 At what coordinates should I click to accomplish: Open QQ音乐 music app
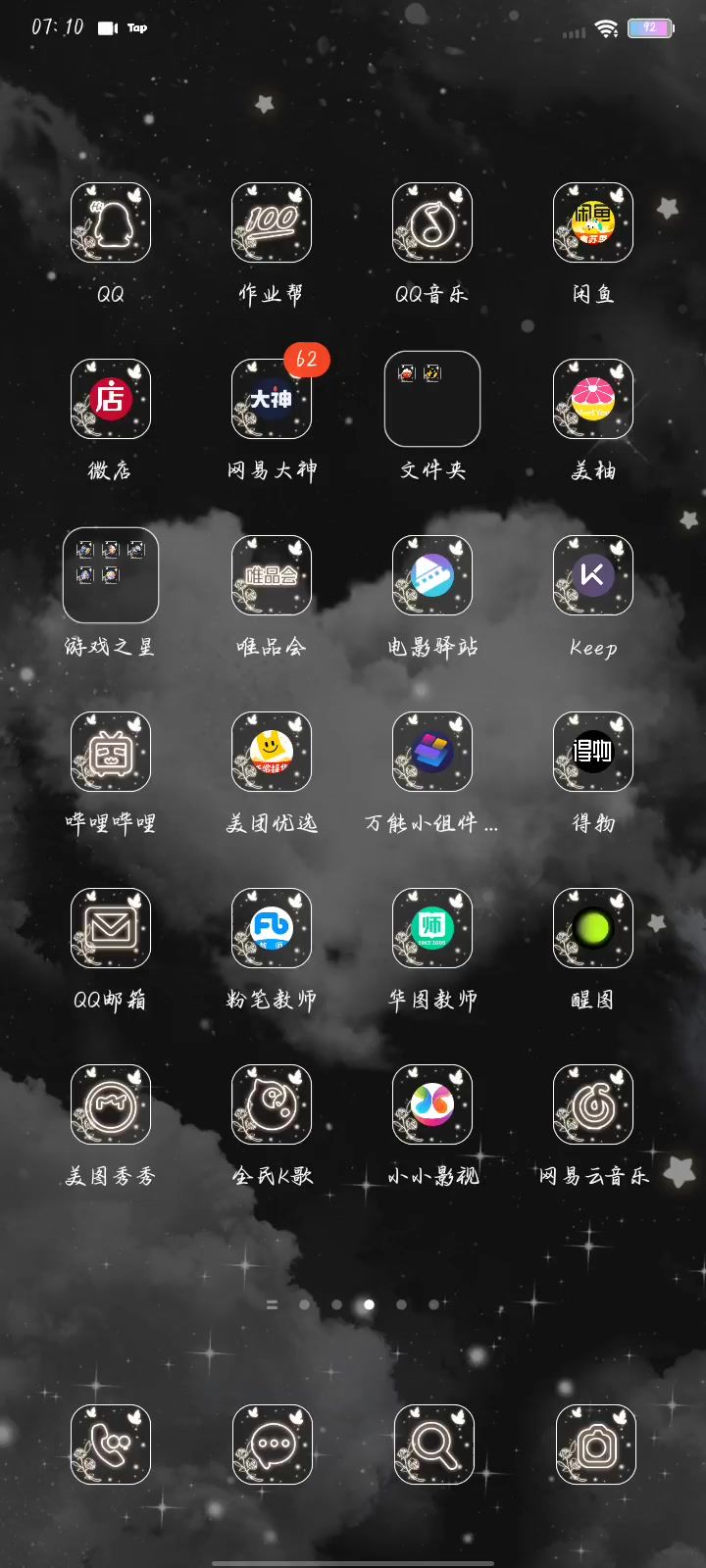pyautogui.click(x=432, y=222)
